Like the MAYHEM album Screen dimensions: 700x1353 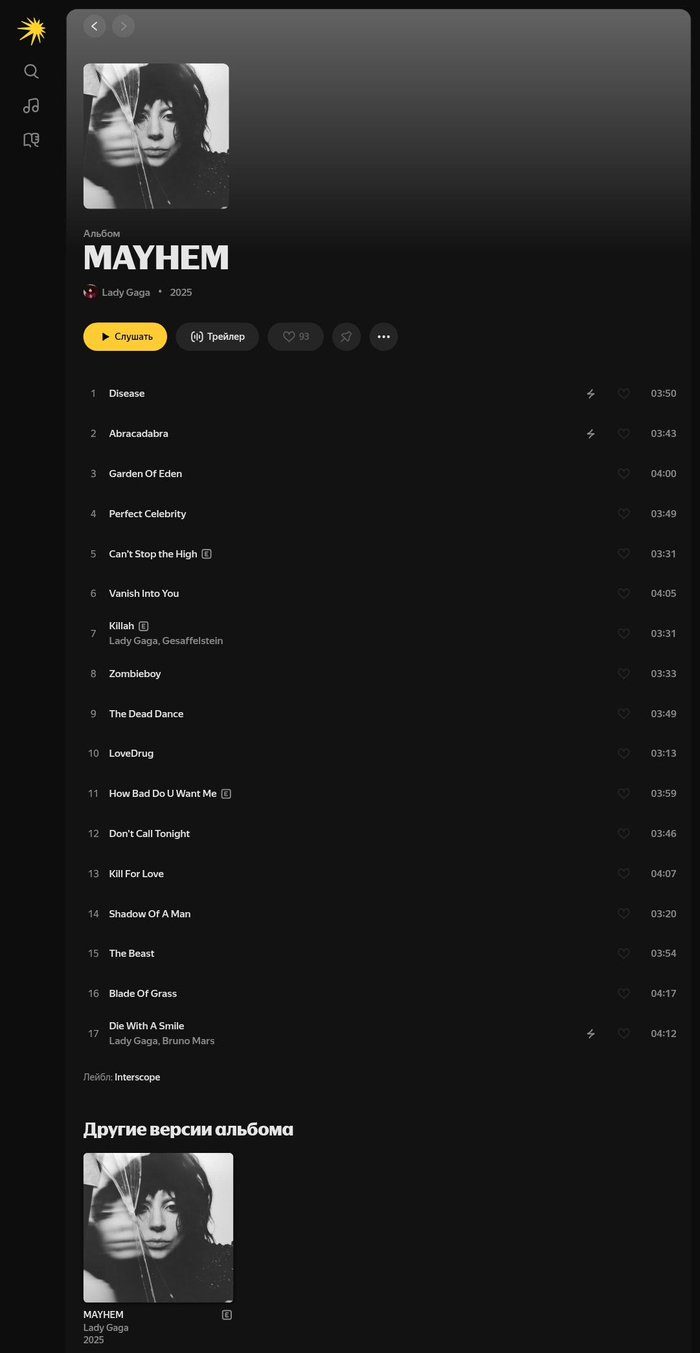click(x=295, y=337)
